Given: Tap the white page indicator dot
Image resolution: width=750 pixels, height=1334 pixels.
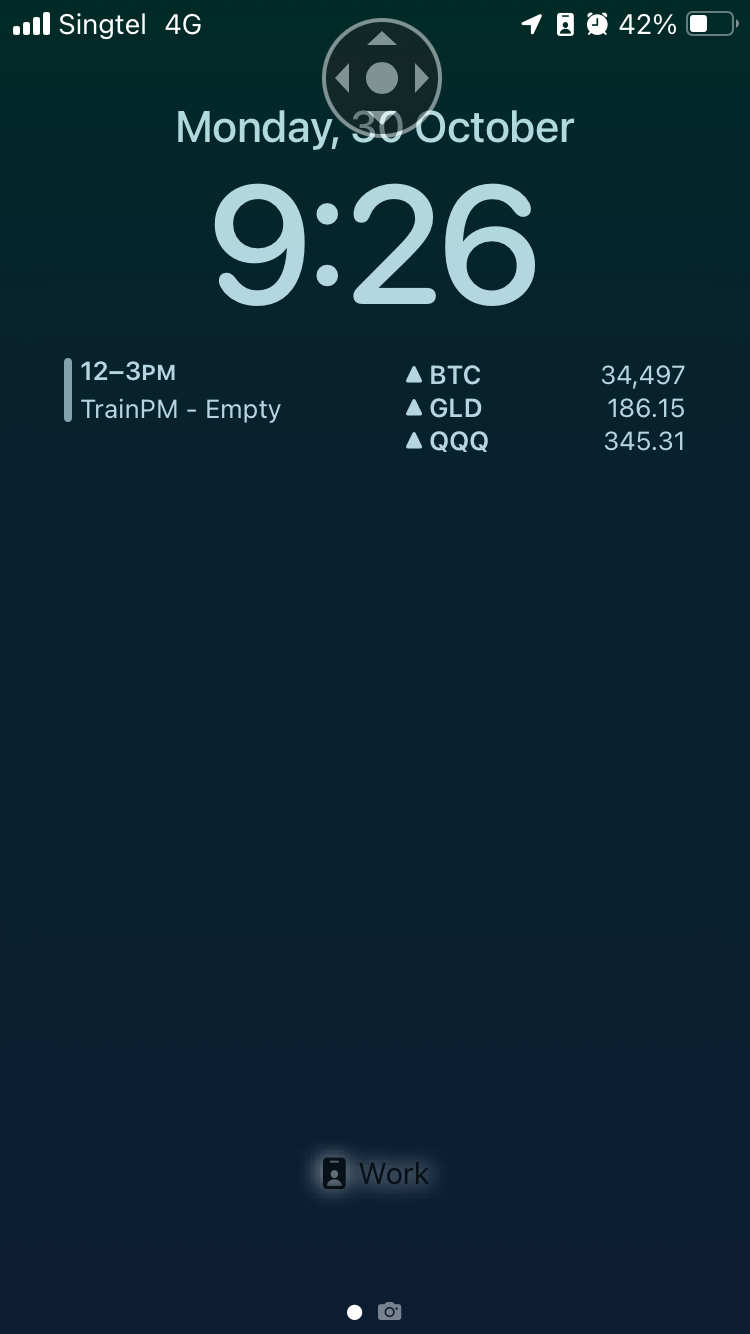Looking at the screenshot, I should (x=354, y=1311).
